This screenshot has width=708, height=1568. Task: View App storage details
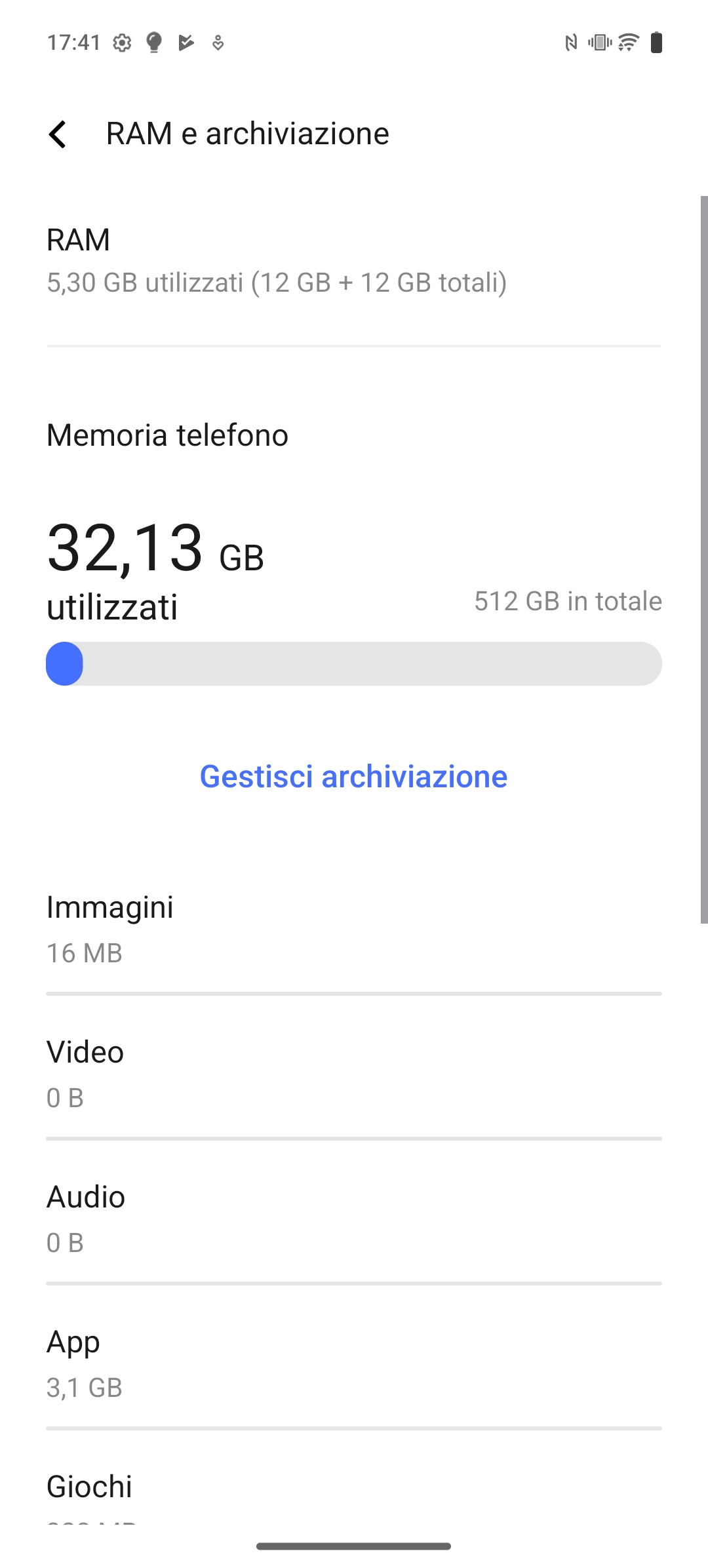354,1363
